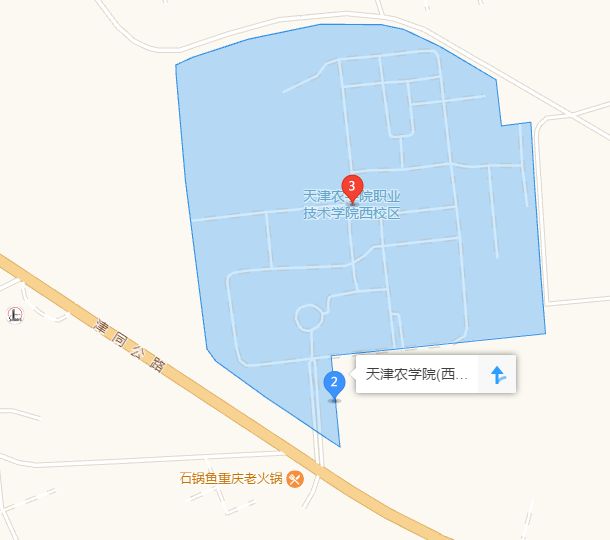
Task: Tap the blue map marker numbered 2
Action: pyautogui.click(x=335, y=382)
